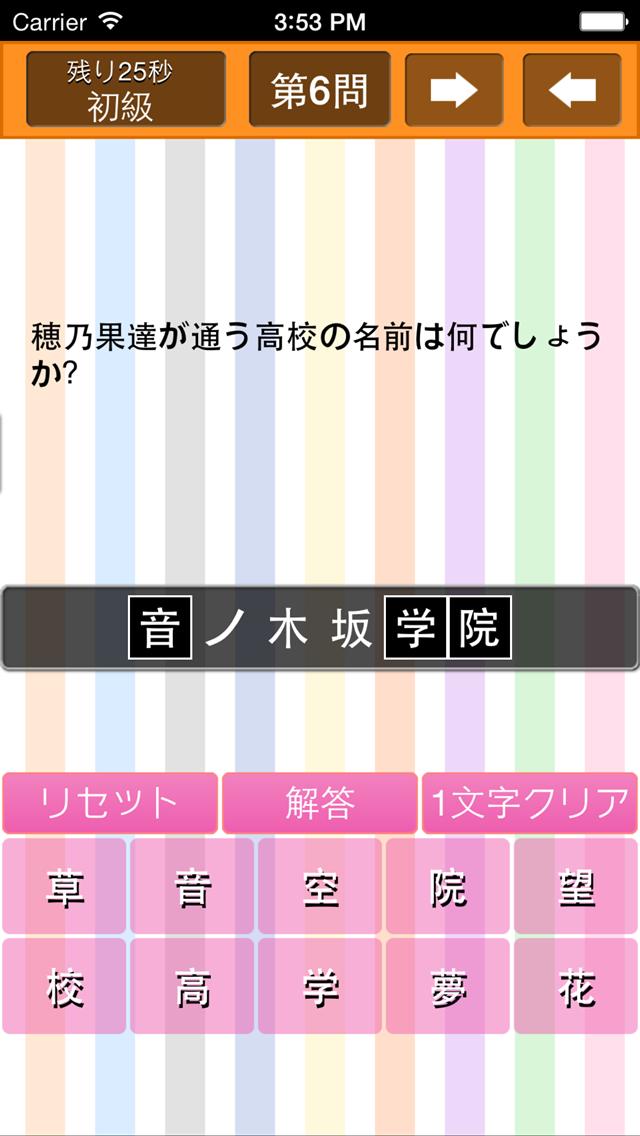
Task: Select the 院 character tile
Action: click(x=448, y=887)
